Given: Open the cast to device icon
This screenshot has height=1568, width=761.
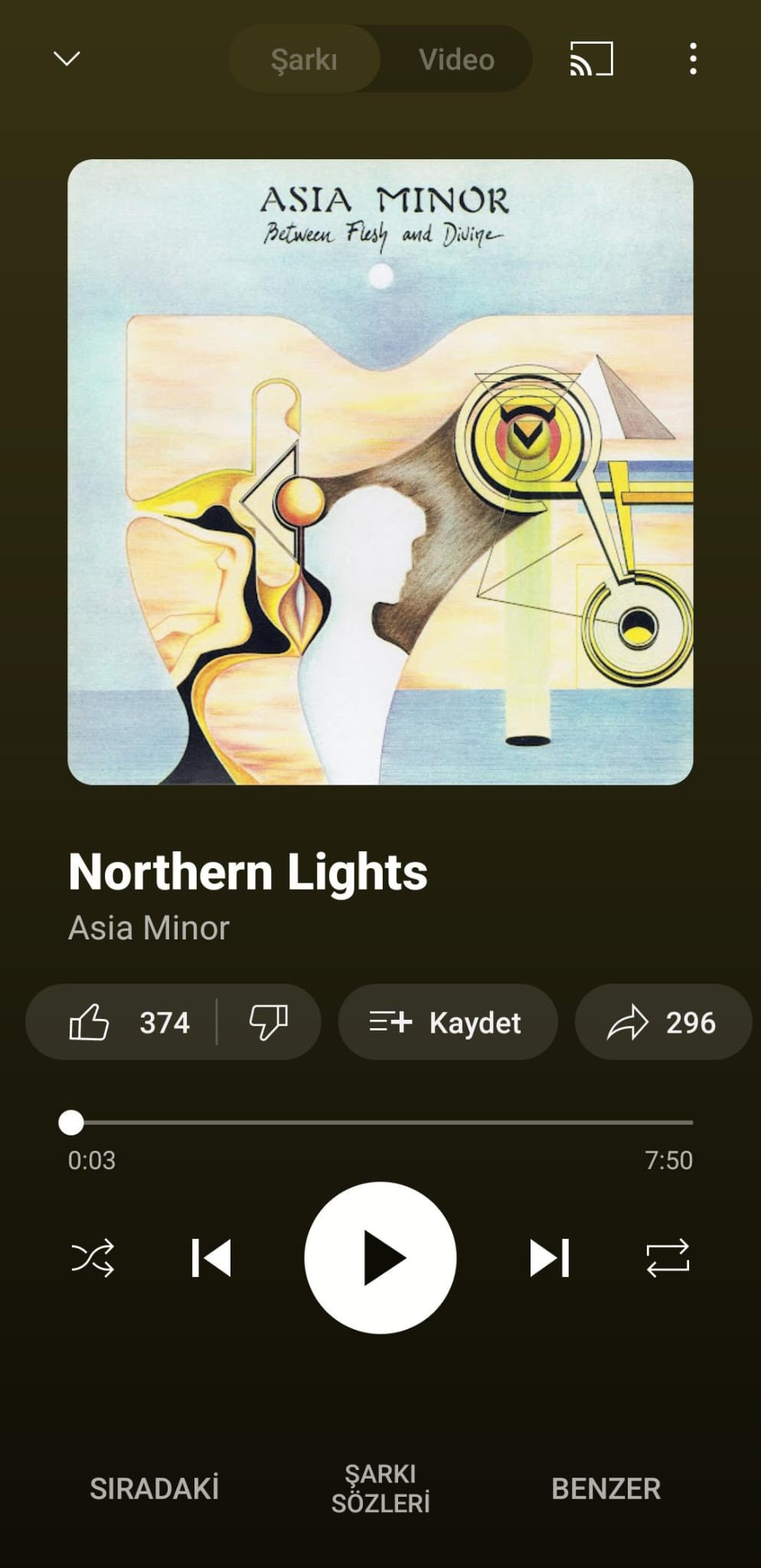Looking at the screenshot, I should [591, 59].
